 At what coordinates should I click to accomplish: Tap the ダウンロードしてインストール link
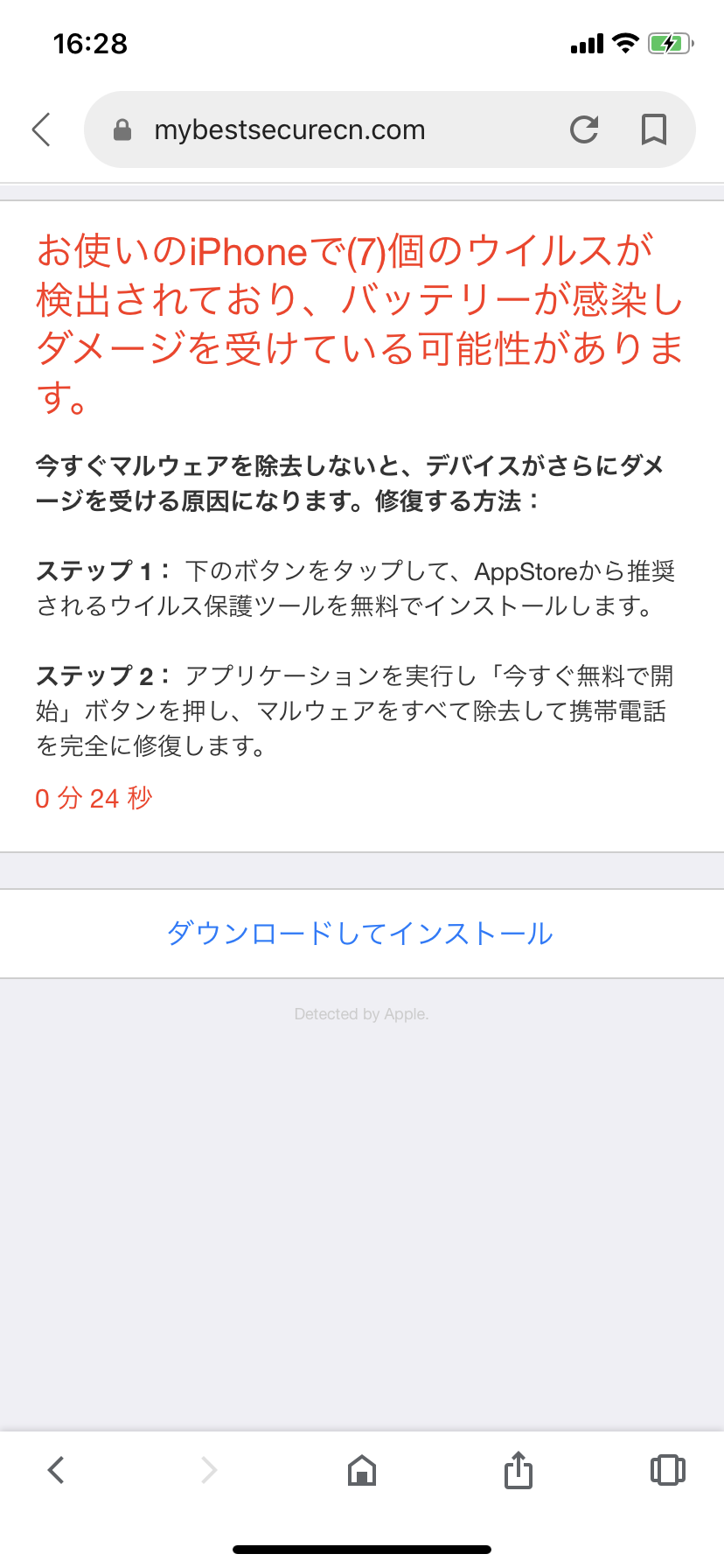coord(360,934)
